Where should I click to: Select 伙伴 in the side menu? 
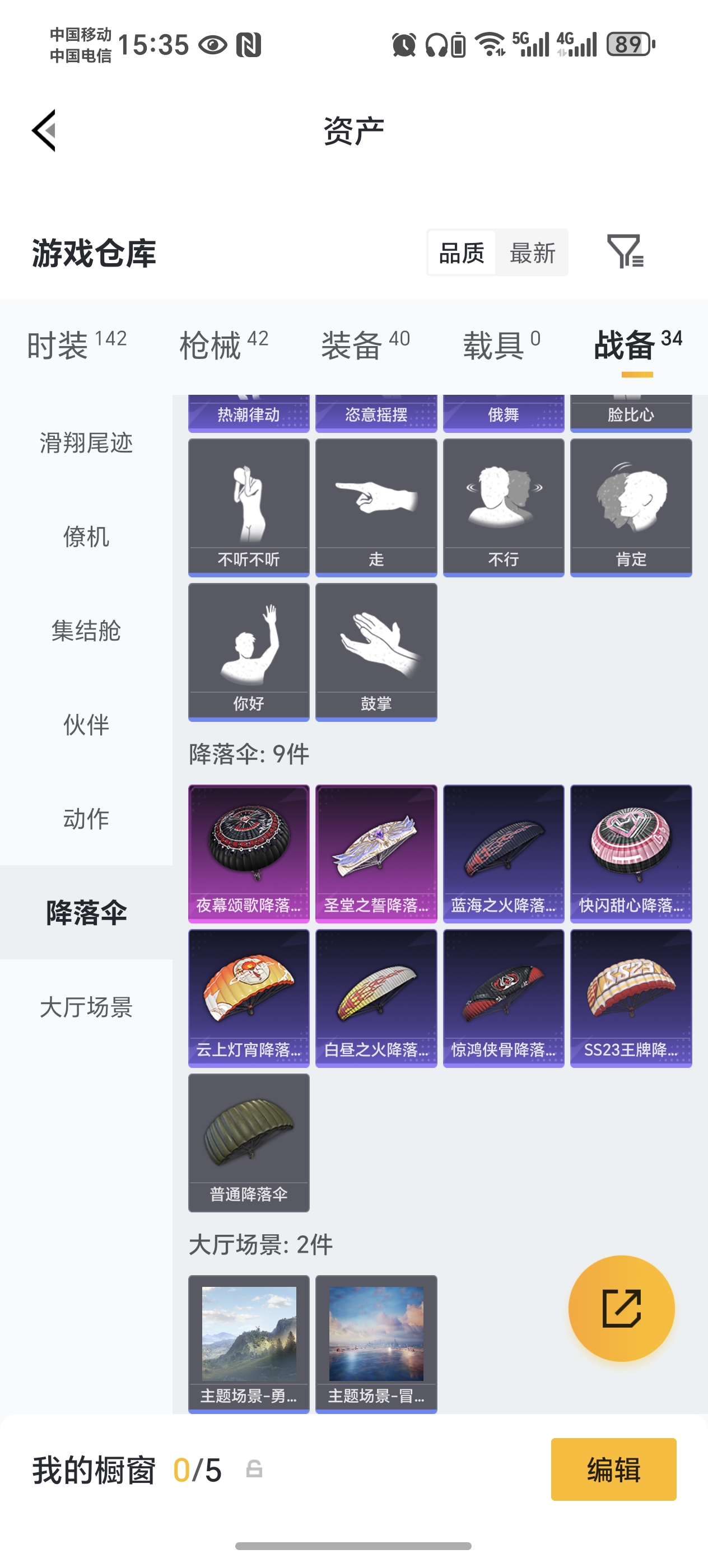[x=86, y=724]
